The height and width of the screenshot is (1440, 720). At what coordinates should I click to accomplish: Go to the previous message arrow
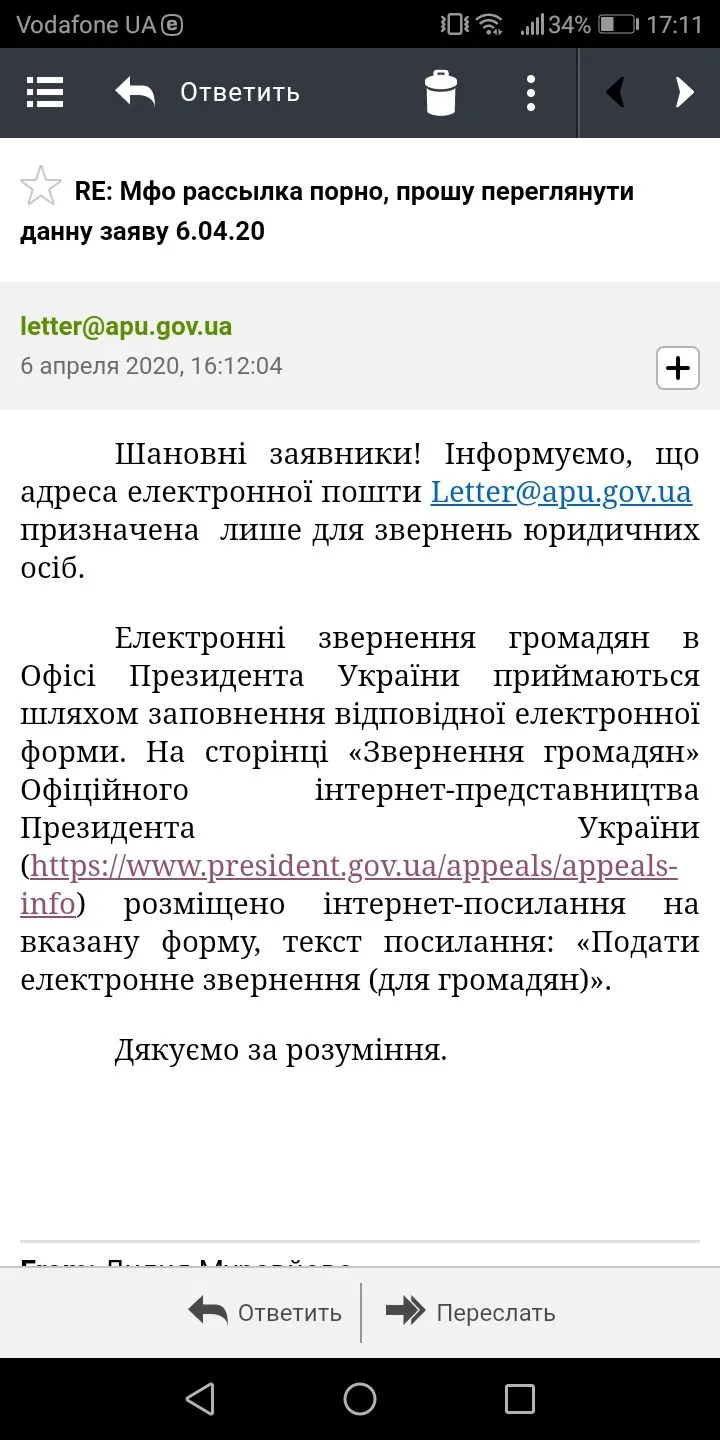616,93
